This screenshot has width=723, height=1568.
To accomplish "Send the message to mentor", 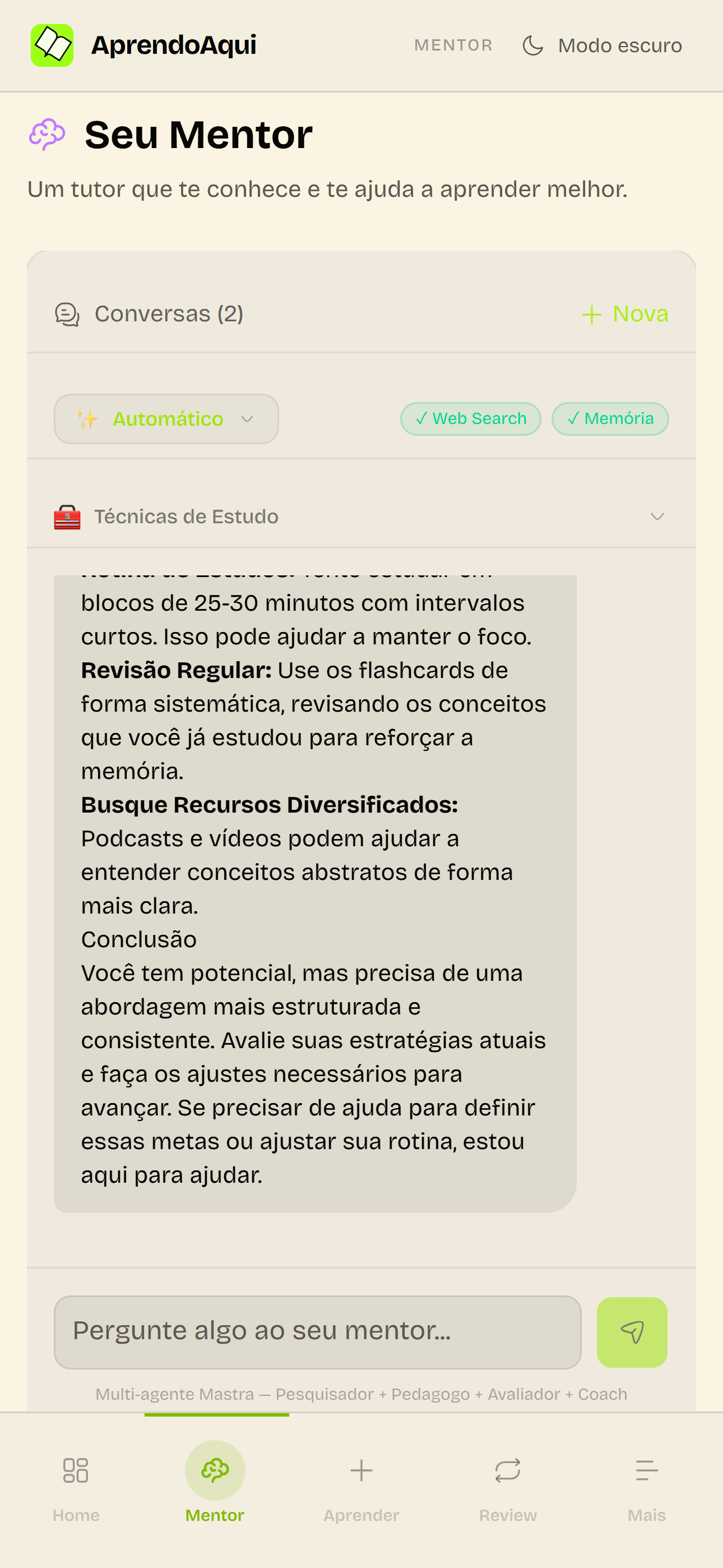I will tap(632, 1332).
